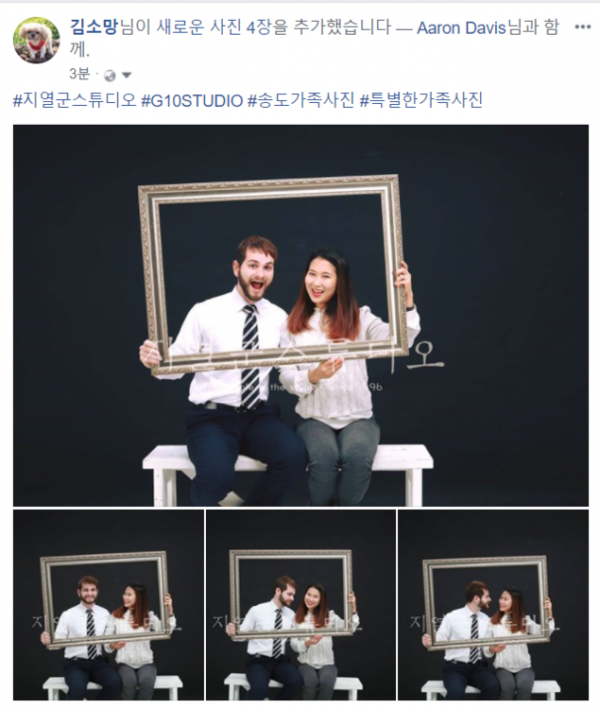This screenshot has width=600, height=709.
Task: Open the first small photo in bottom row
Action: point(107,605)
